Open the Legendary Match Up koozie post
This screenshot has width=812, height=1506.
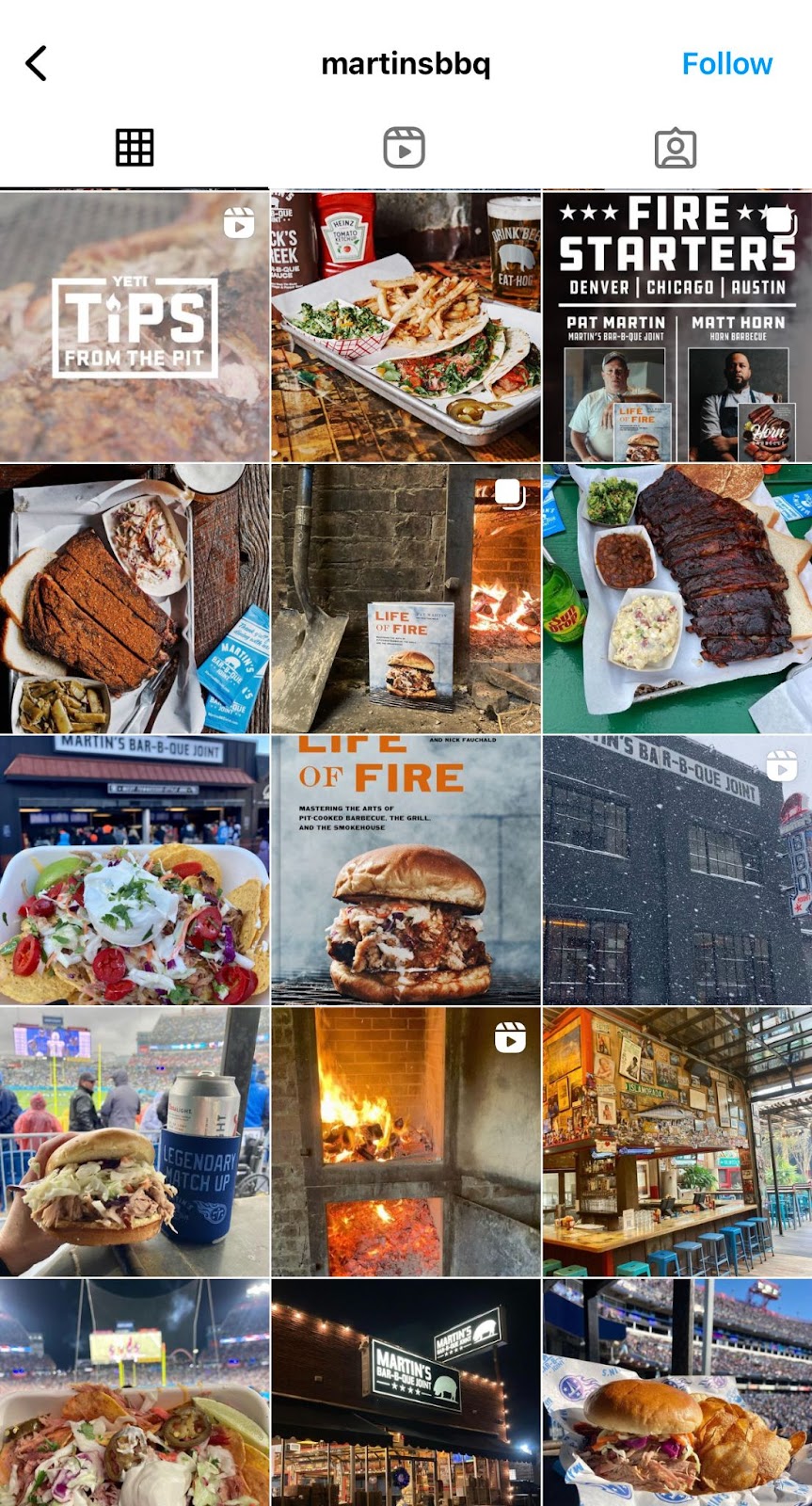tap(135, 1142)
